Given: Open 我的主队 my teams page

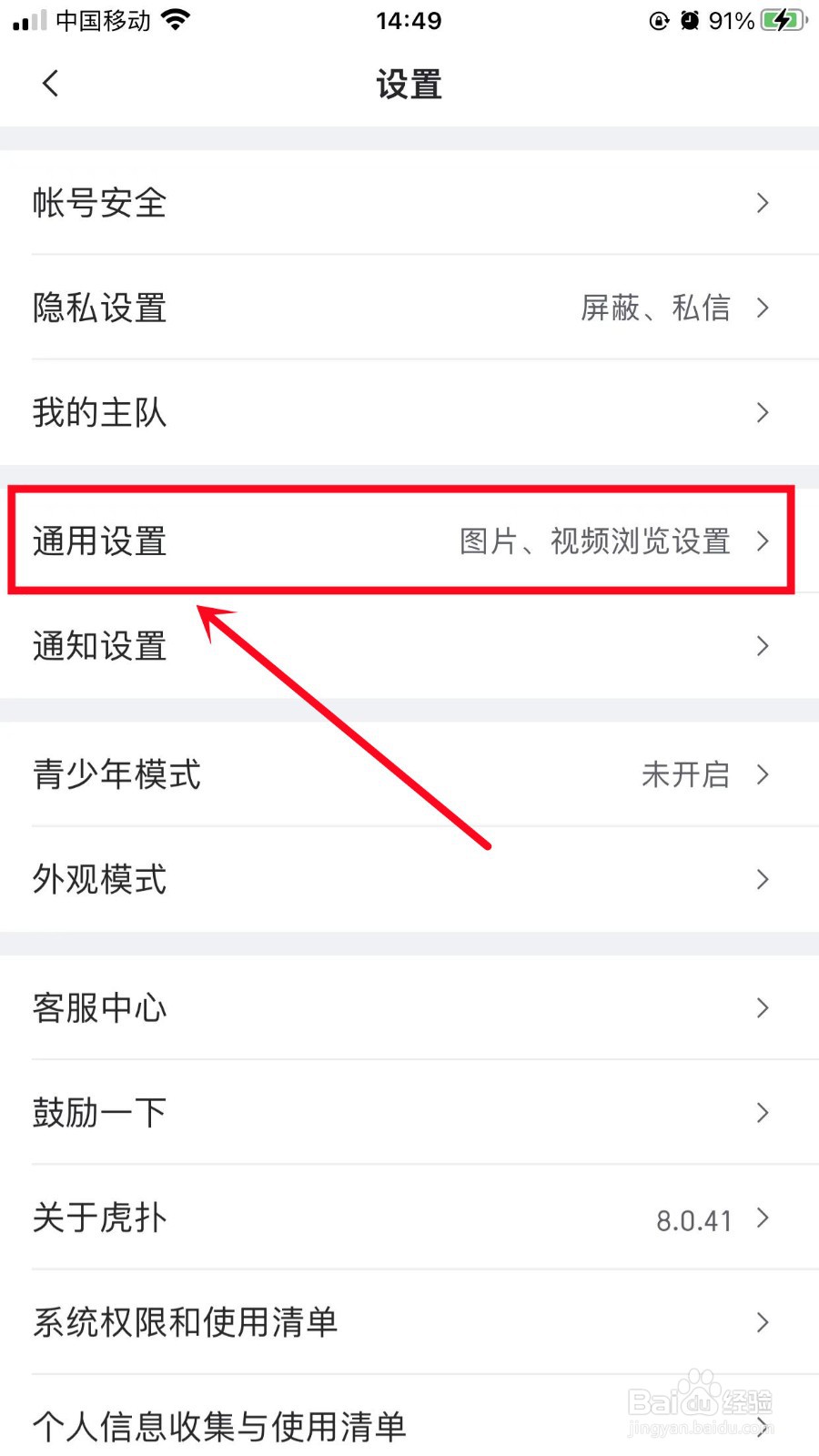Looking at the screenshot, I should [x=409, y=412].
